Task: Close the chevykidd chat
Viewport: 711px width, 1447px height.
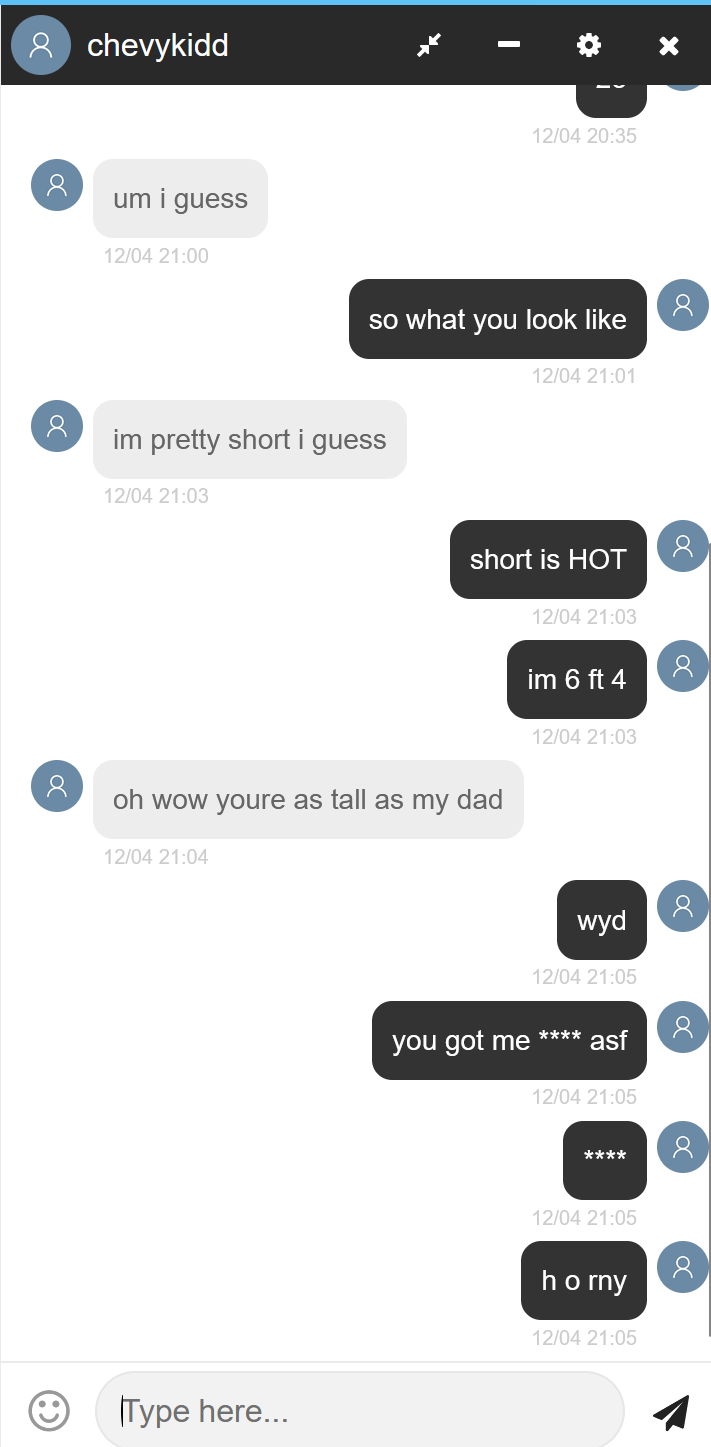Action: pyautogui.click(x=669, y=45)
